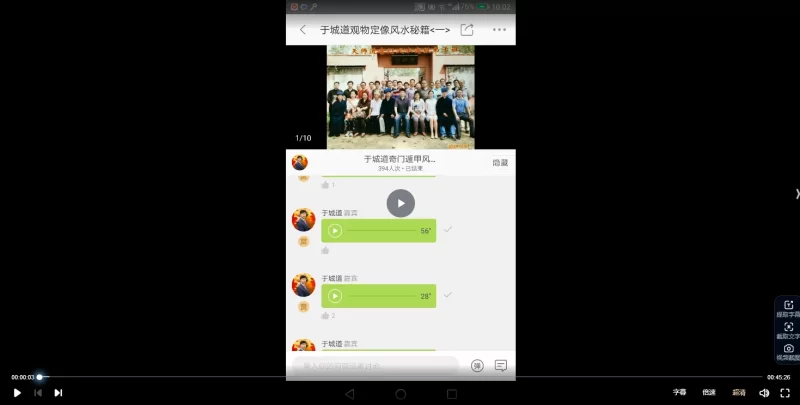The width and height of the screenshot is (800, 405).
Task: Take a 视频截图 video screenshot
Action: [x=788, y=351]
